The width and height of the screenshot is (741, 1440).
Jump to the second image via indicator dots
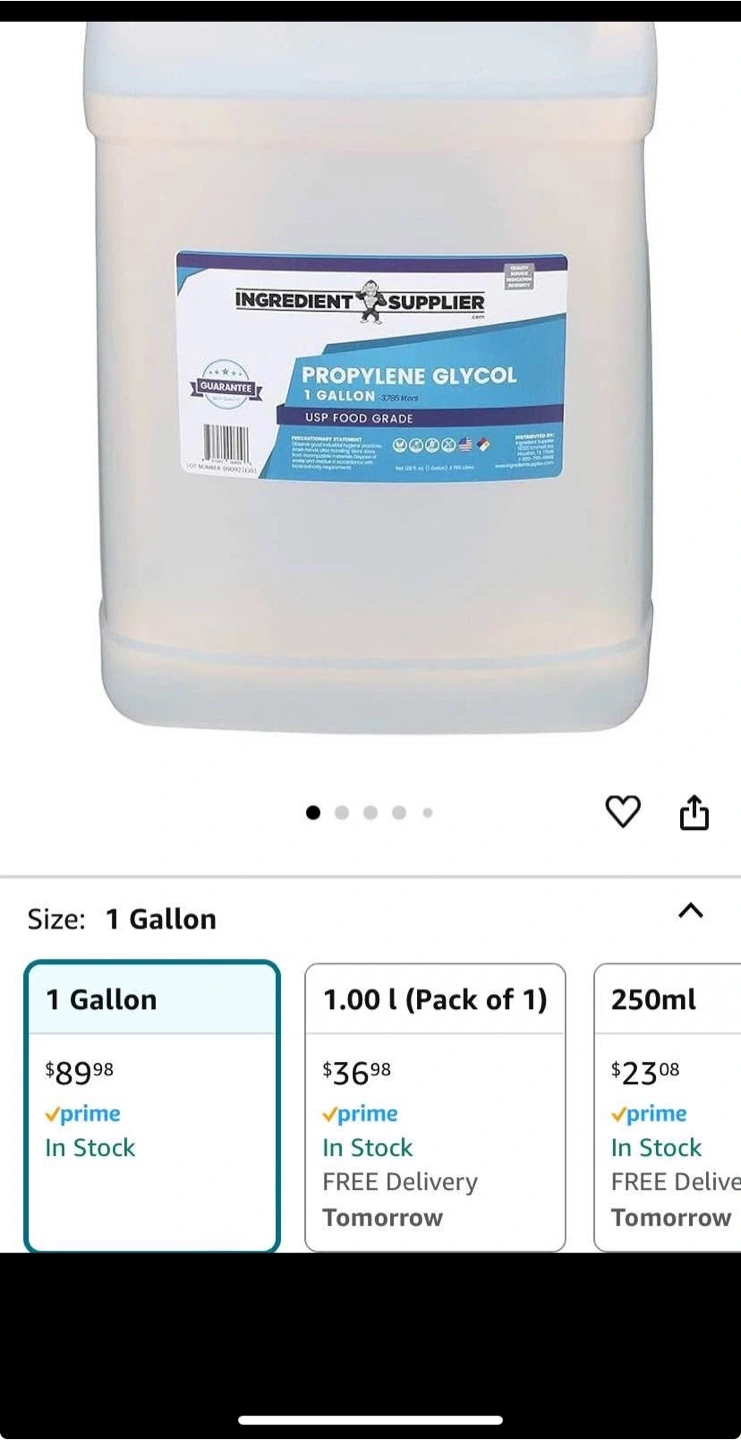coord(342,813)
